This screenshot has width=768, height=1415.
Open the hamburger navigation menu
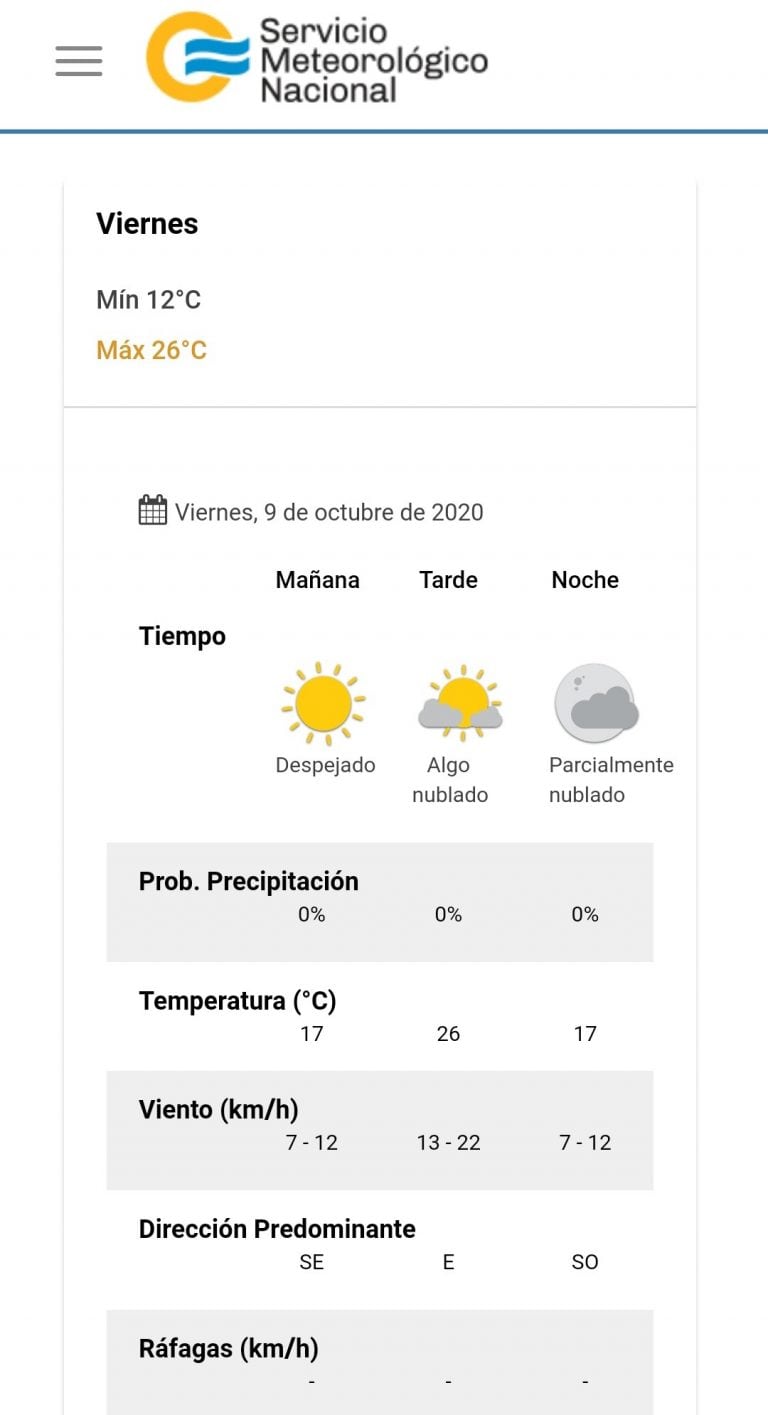coord(79,61)
